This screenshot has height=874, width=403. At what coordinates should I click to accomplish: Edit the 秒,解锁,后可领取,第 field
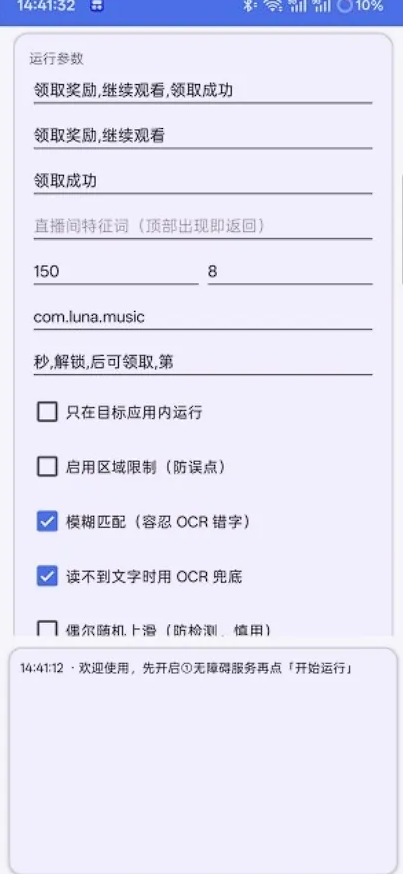click(202, 362)
